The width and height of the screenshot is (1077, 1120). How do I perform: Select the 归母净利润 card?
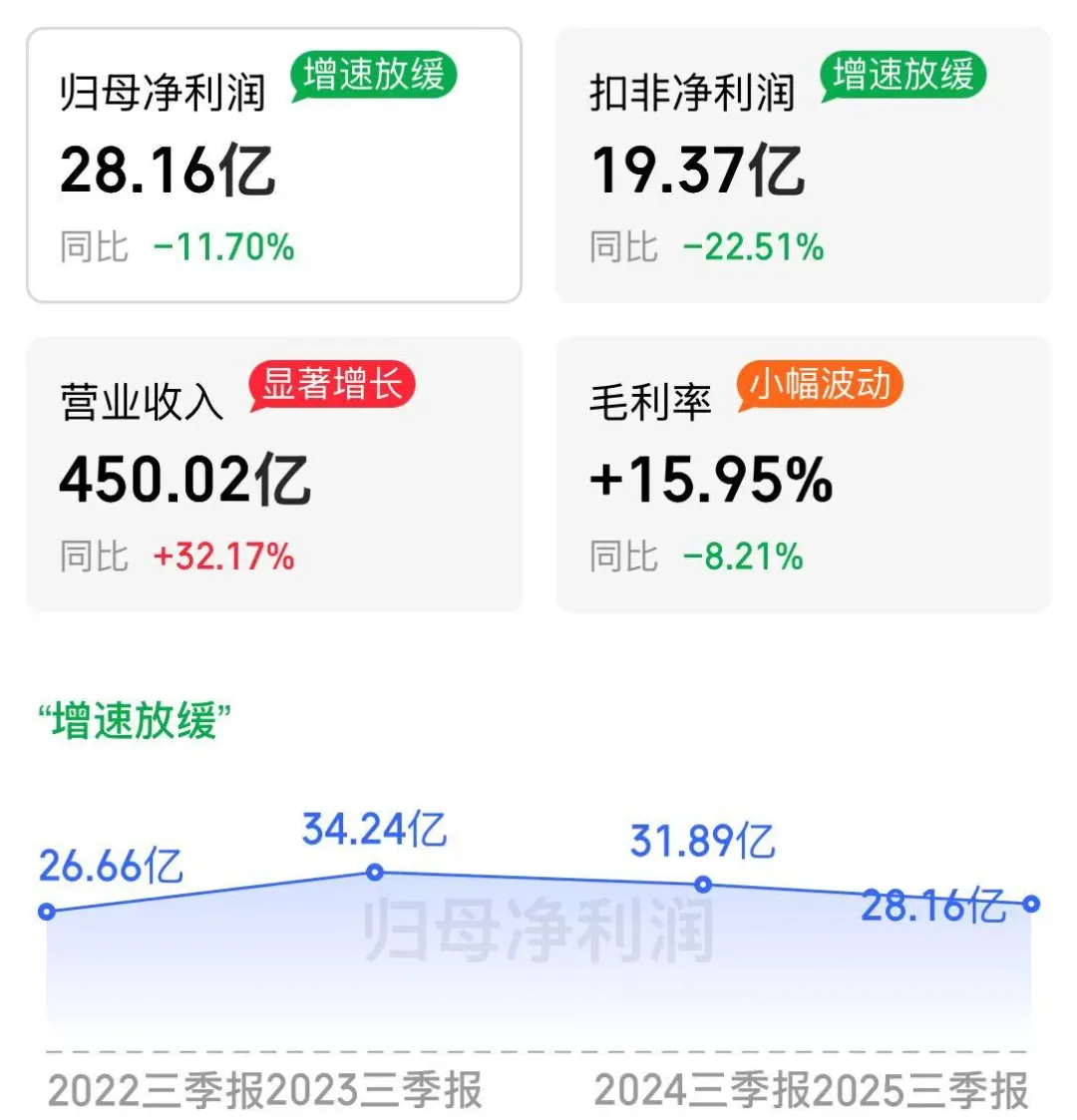click(x=273, y=165)
